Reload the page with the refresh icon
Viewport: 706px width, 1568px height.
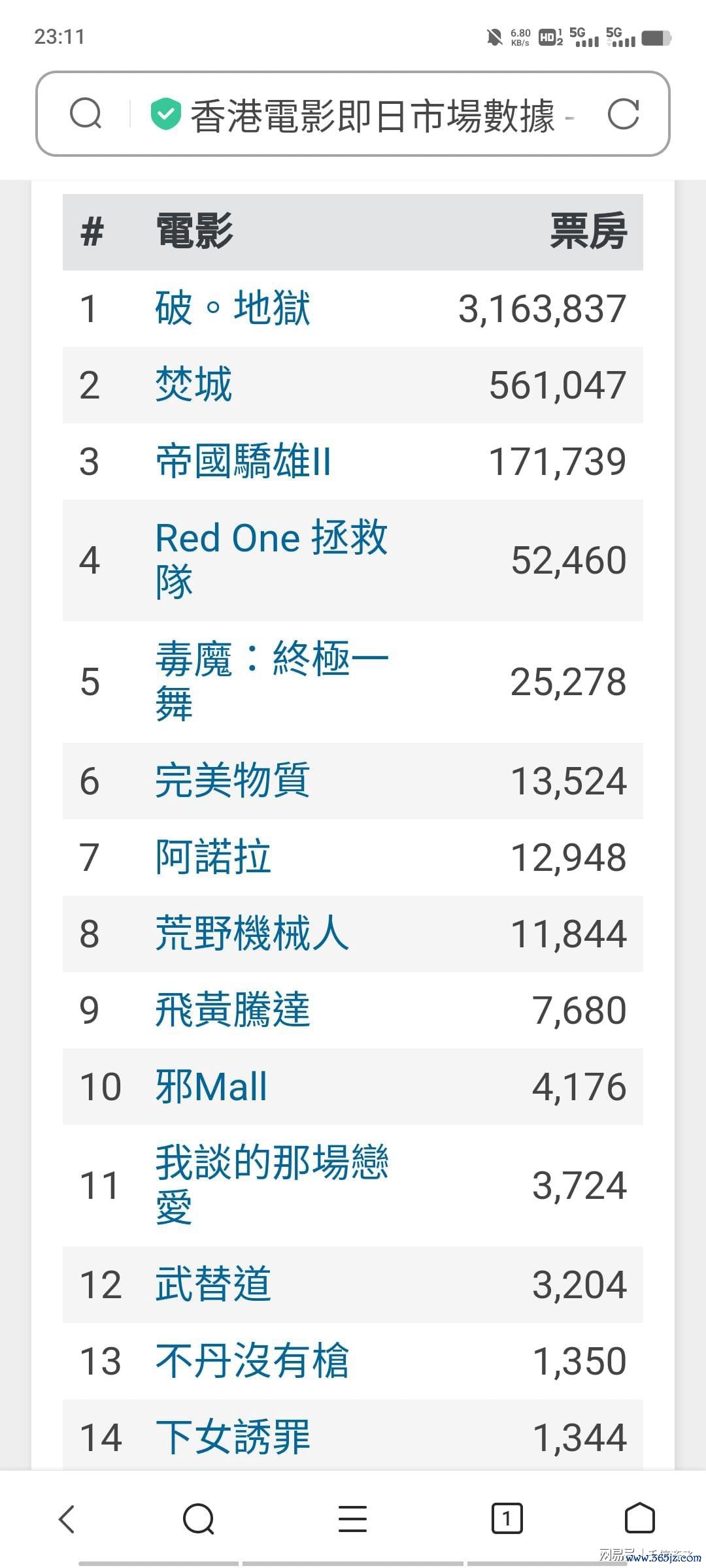pos(623,114)
